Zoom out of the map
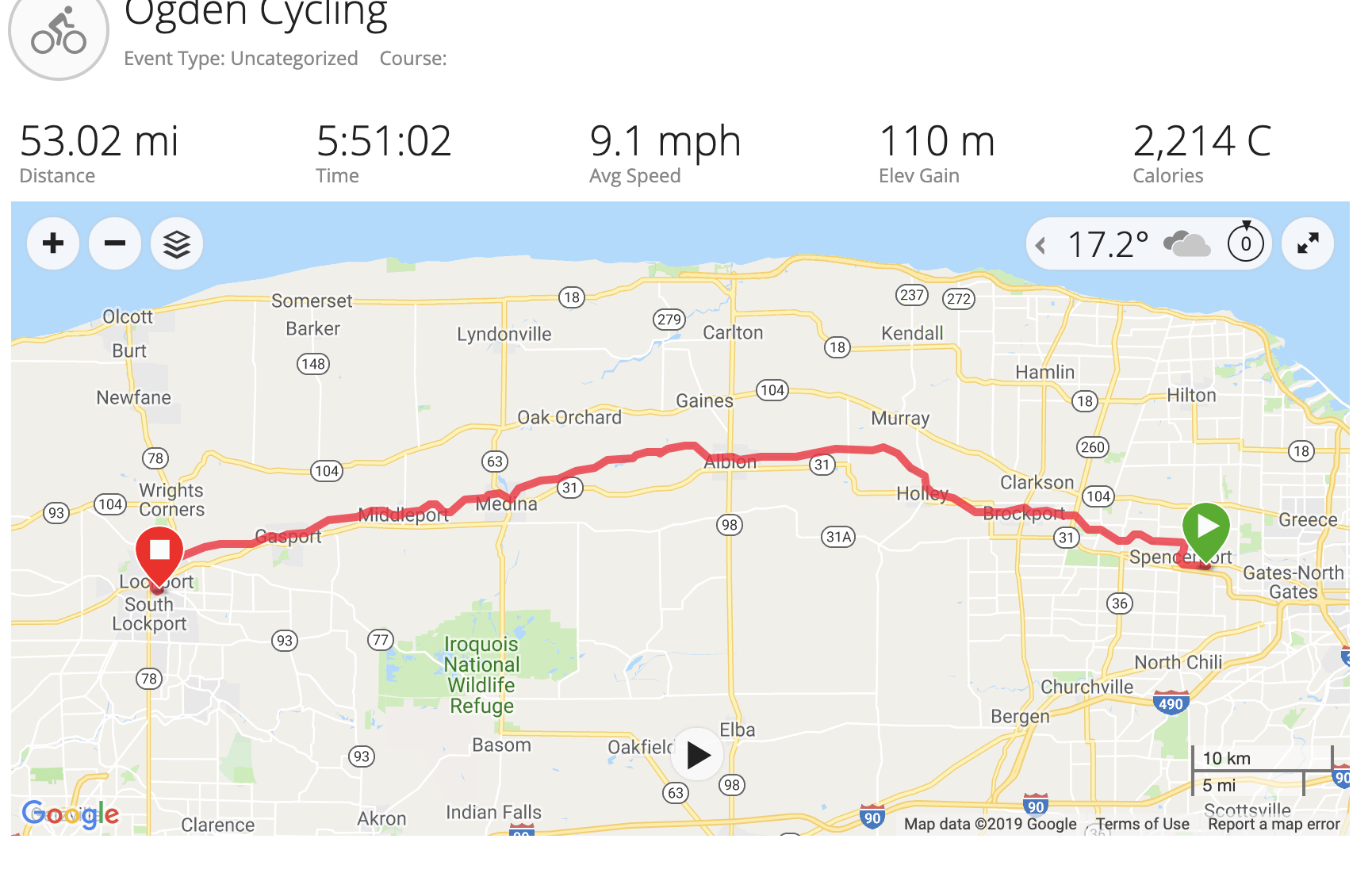Viewport: 1372px width, 877px height. (115, 243)
